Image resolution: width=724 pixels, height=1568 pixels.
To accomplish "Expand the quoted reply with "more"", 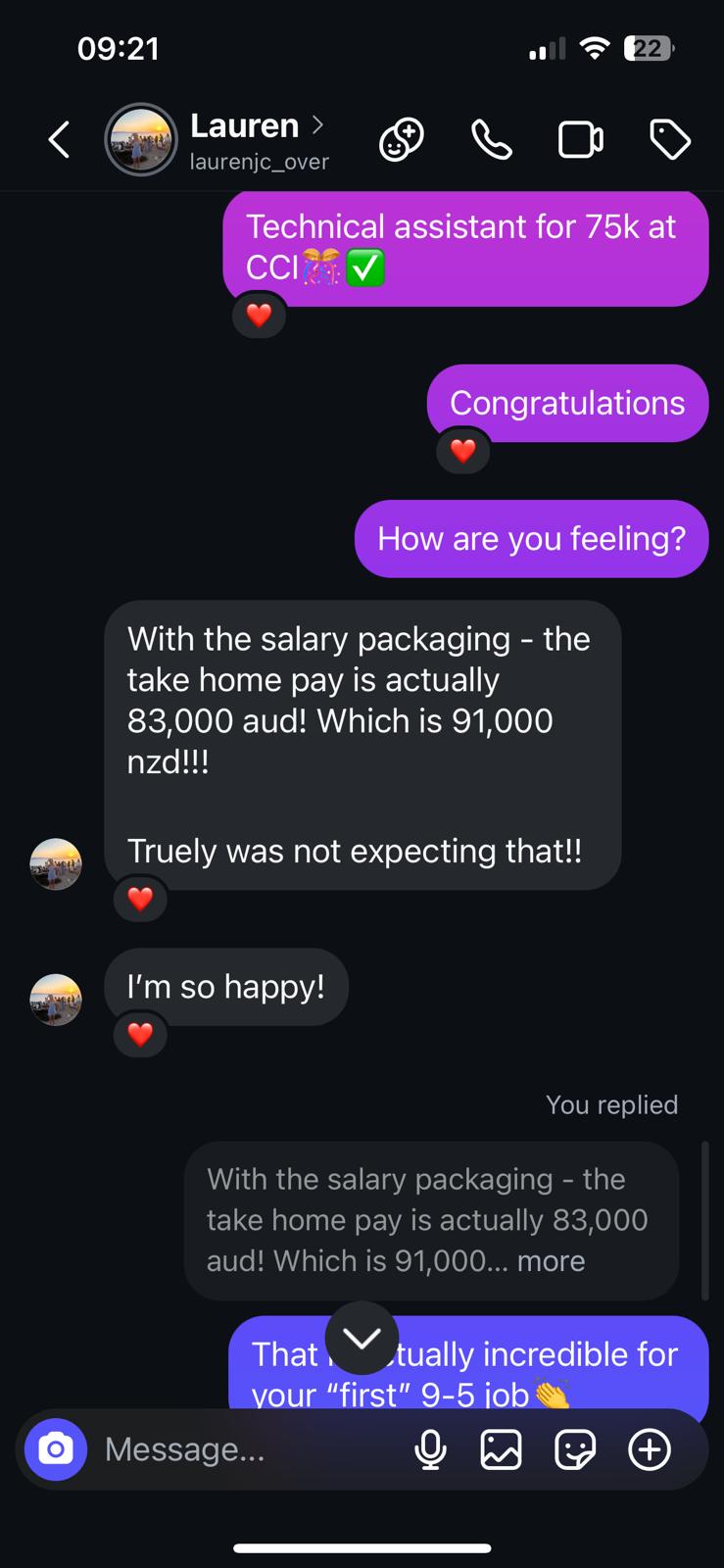I will (x=551, y=1261).
